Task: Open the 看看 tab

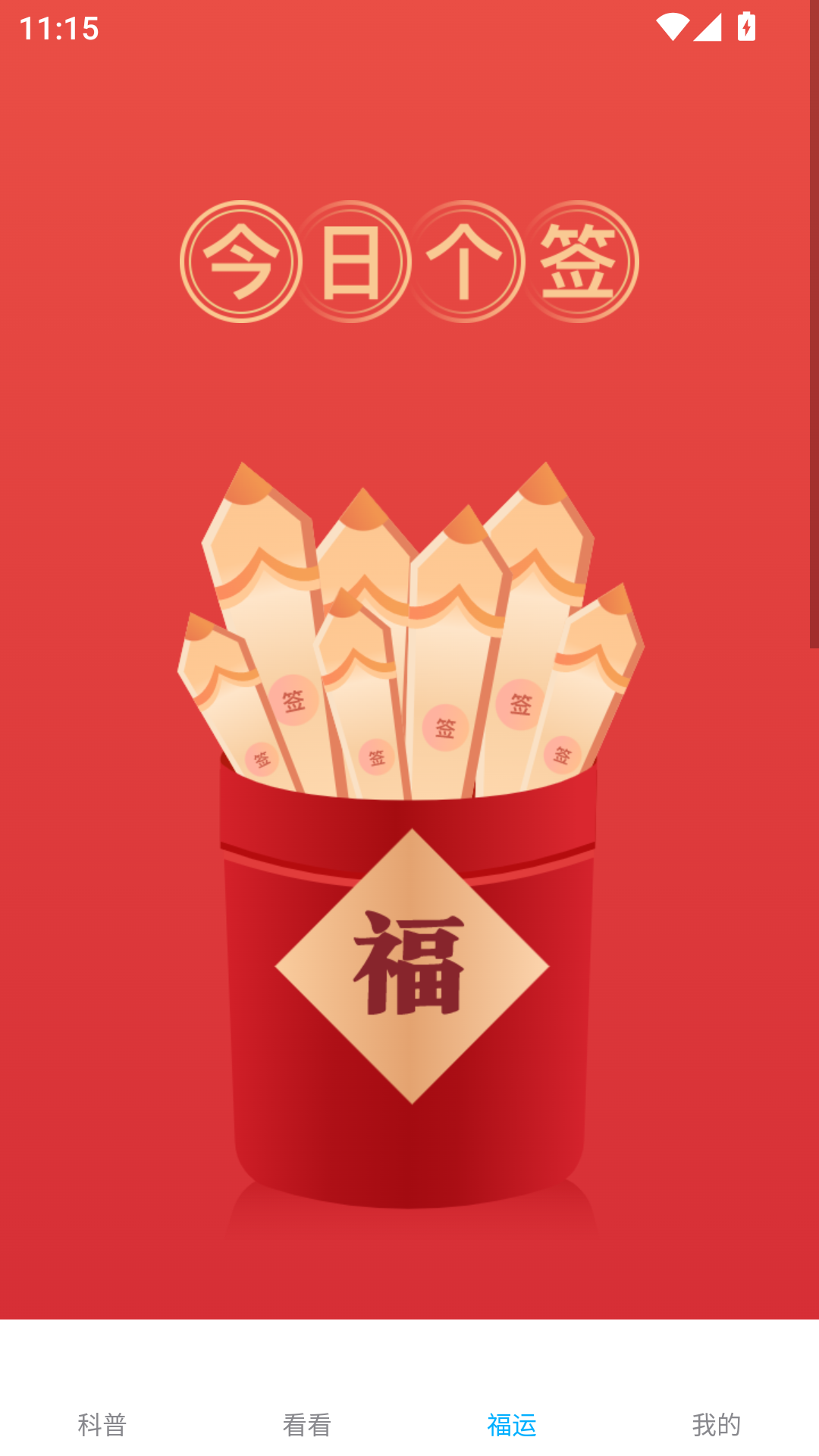Action: [x=307, y=1424]
